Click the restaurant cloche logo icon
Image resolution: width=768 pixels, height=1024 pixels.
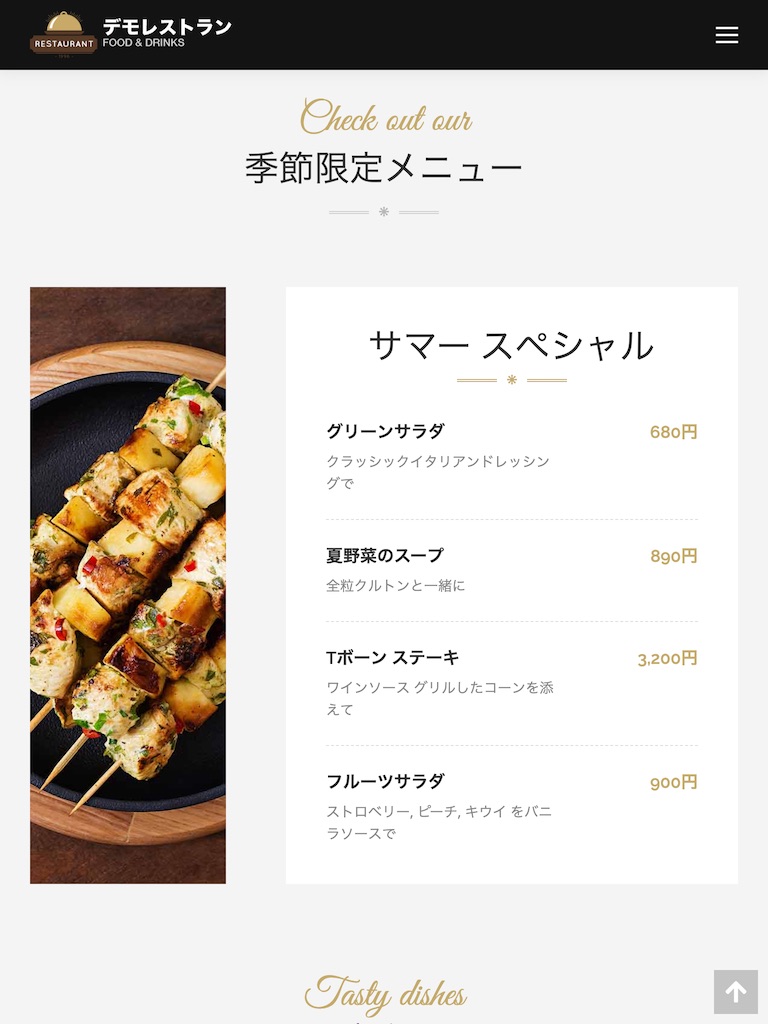pos(64,22)
